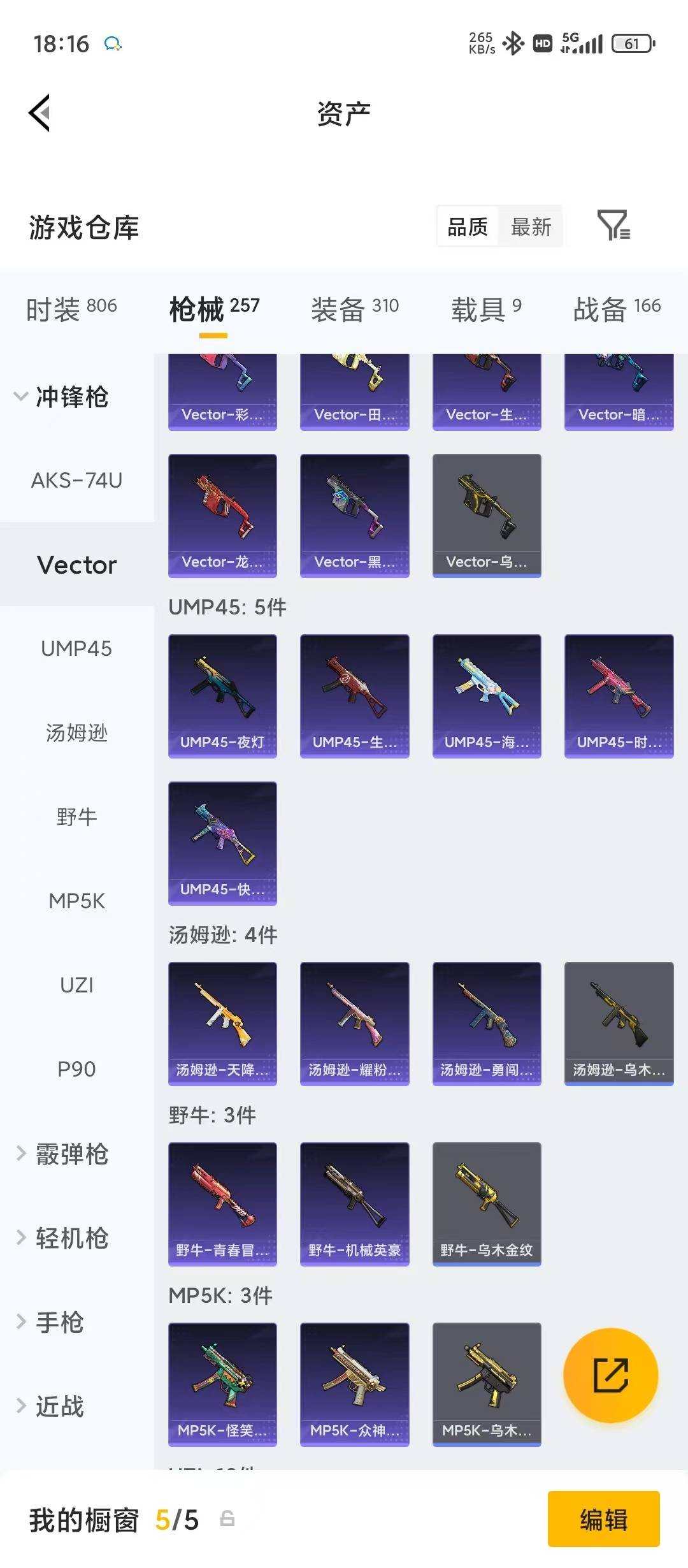The width and height of the screenshot is (688, 1568).
Task: Expand the 霰弹枪 category
Action: pyautogui.click(x=62, y=1154)
